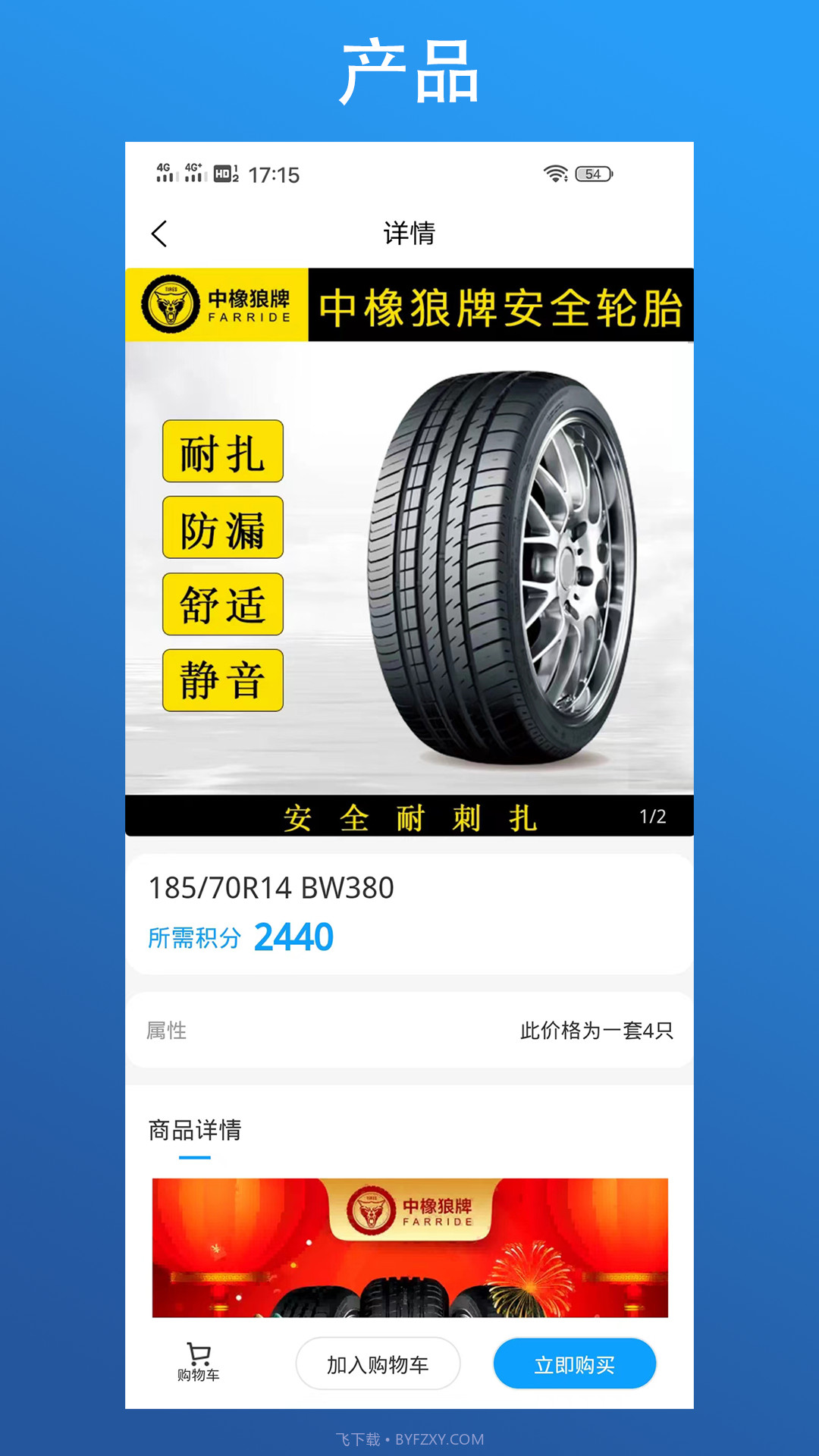The height and width of the screenshot is (1456, 819).
Task: Tap the Wi-Fi icon in status bar
Action: coord(556,173)
